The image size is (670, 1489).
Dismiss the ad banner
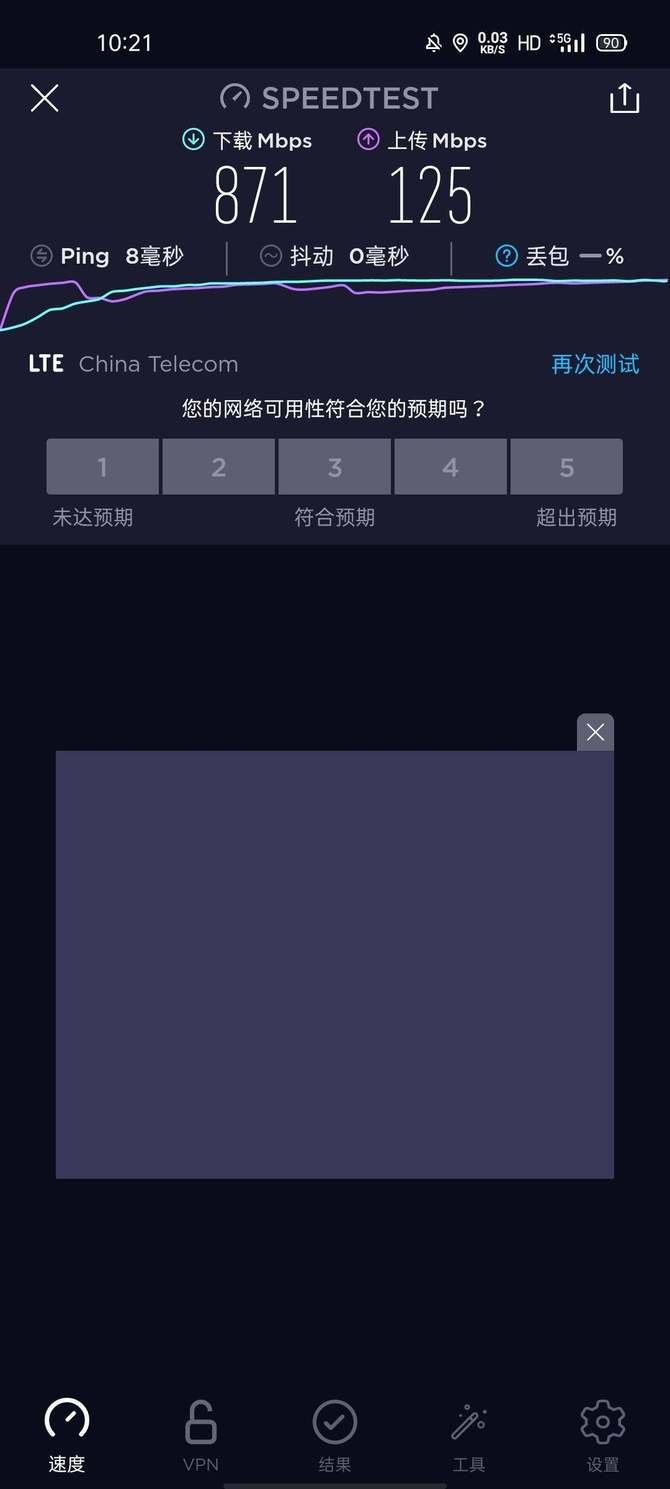(595, 733)
